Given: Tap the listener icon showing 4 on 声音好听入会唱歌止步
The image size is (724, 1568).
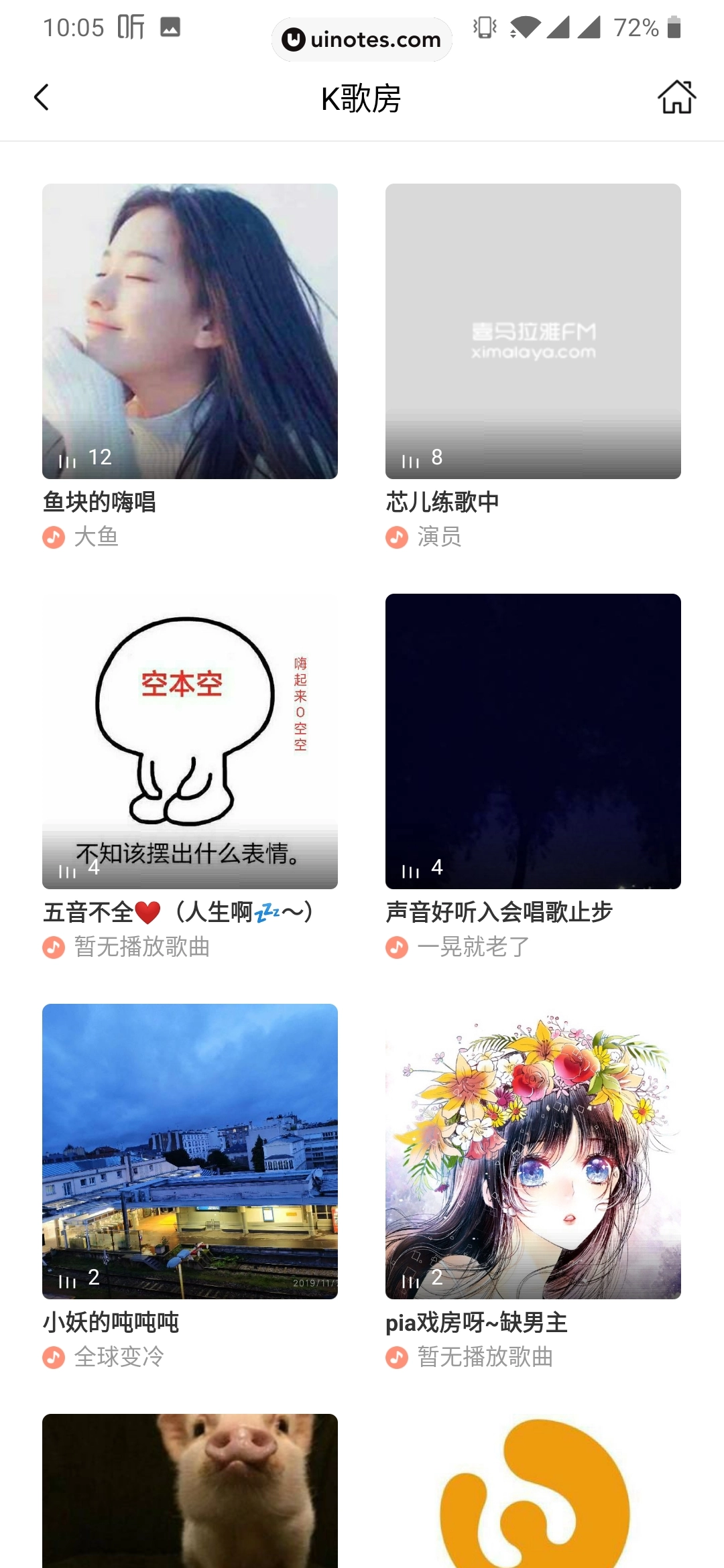Looking at the screenshot, I should [x=410, y=870].
